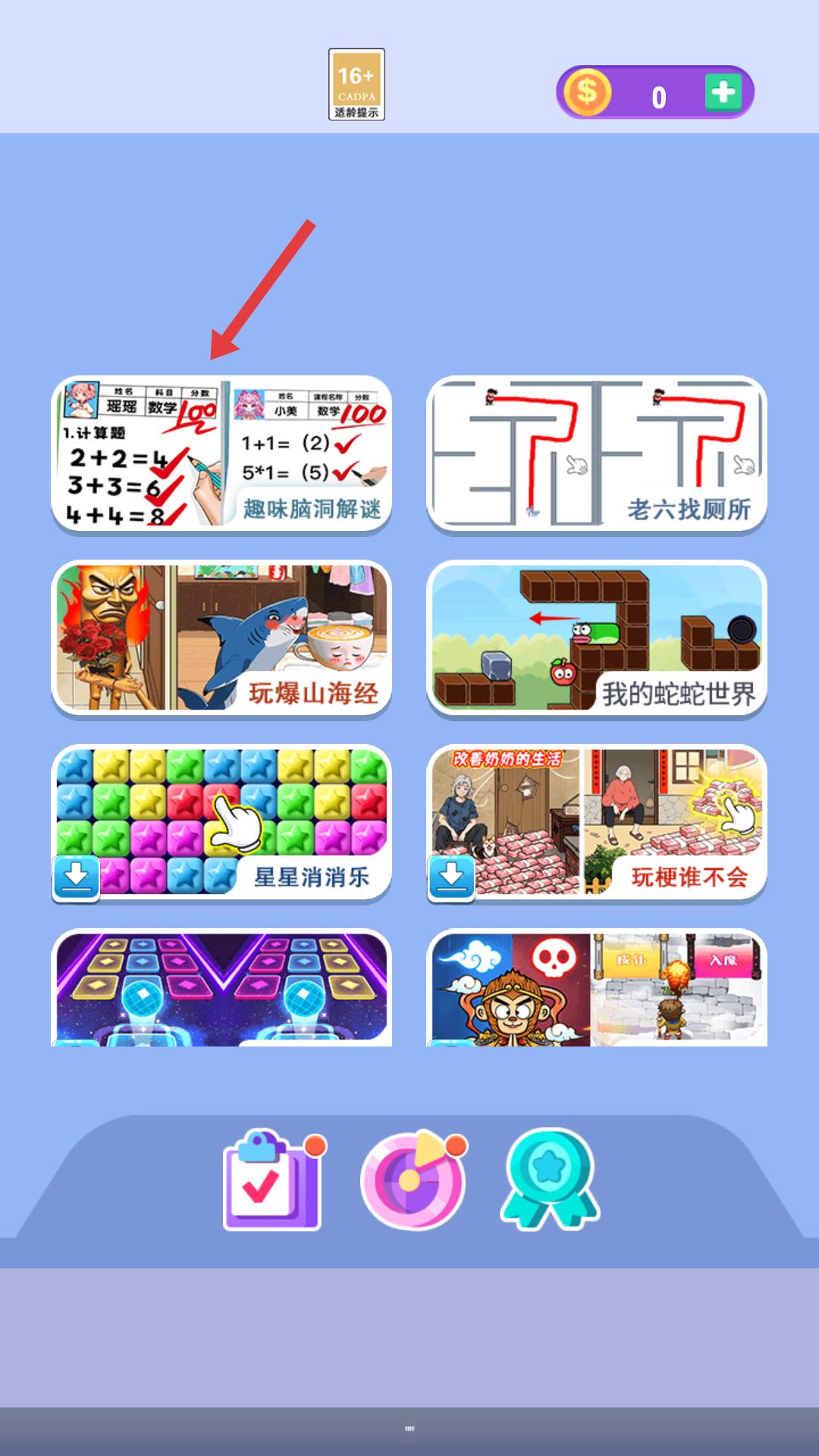Open the 玩梗谁不会 game card
819x1456 pixels.
tap(597, 823)
